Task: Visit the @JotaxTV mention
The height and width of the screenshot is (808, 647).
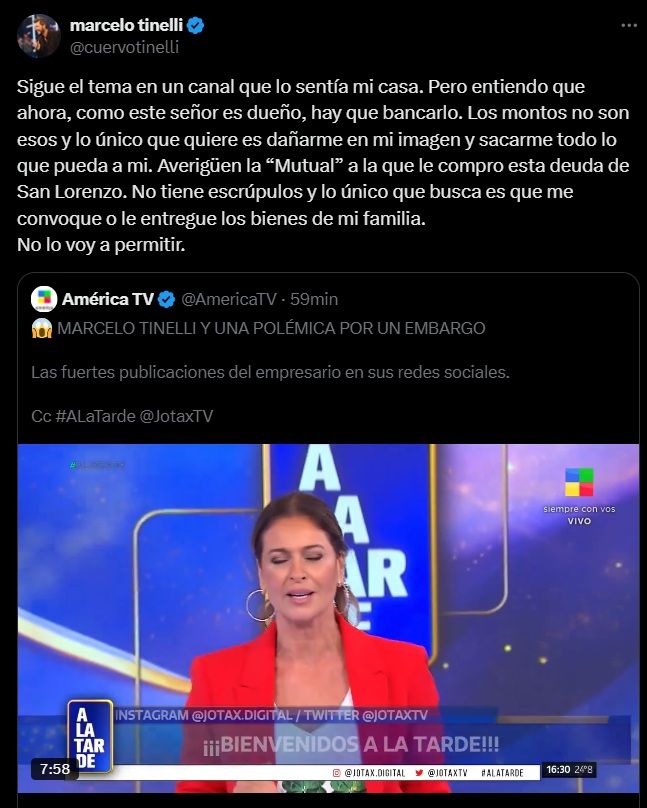Action: [175, 416]
